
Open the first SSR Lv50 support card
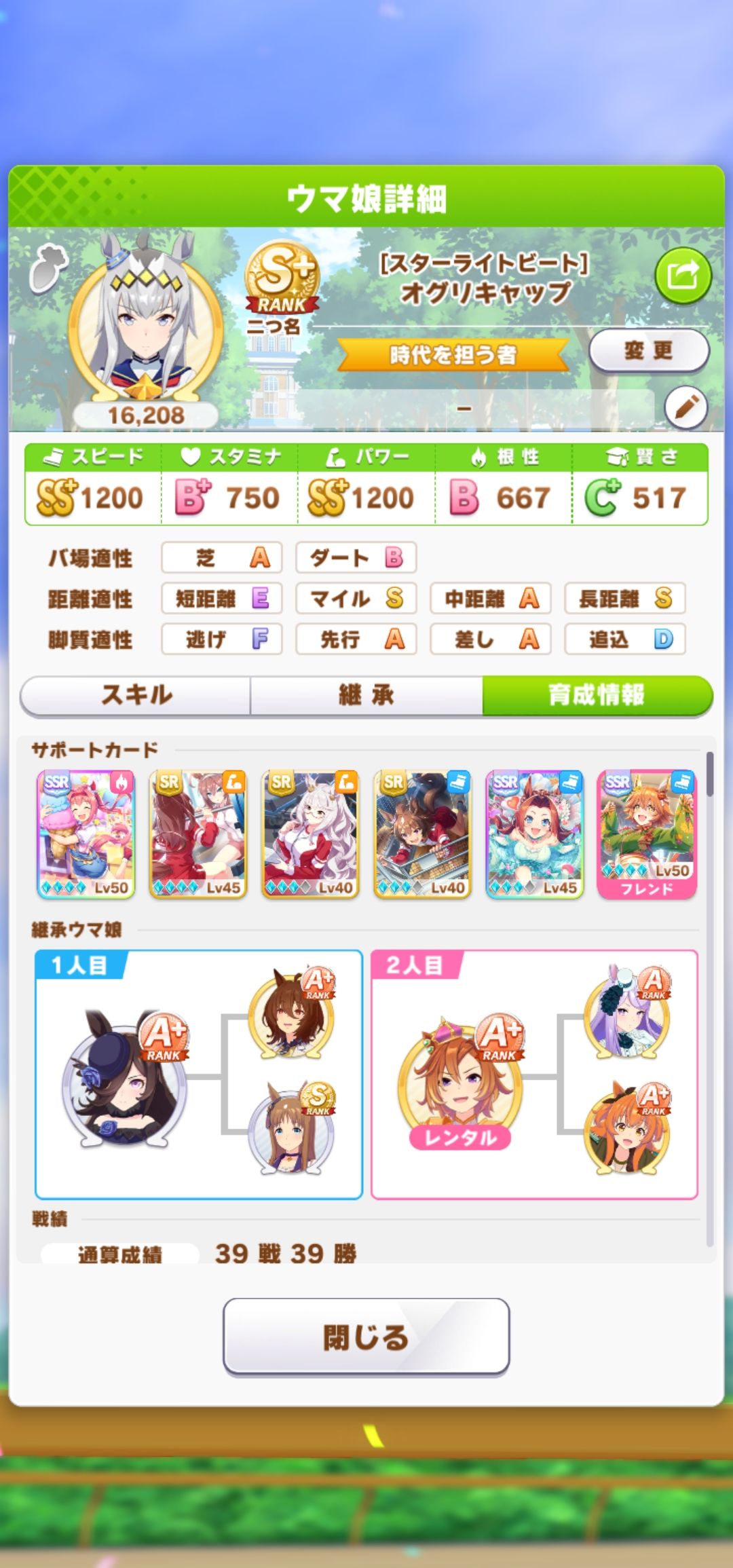86,834
